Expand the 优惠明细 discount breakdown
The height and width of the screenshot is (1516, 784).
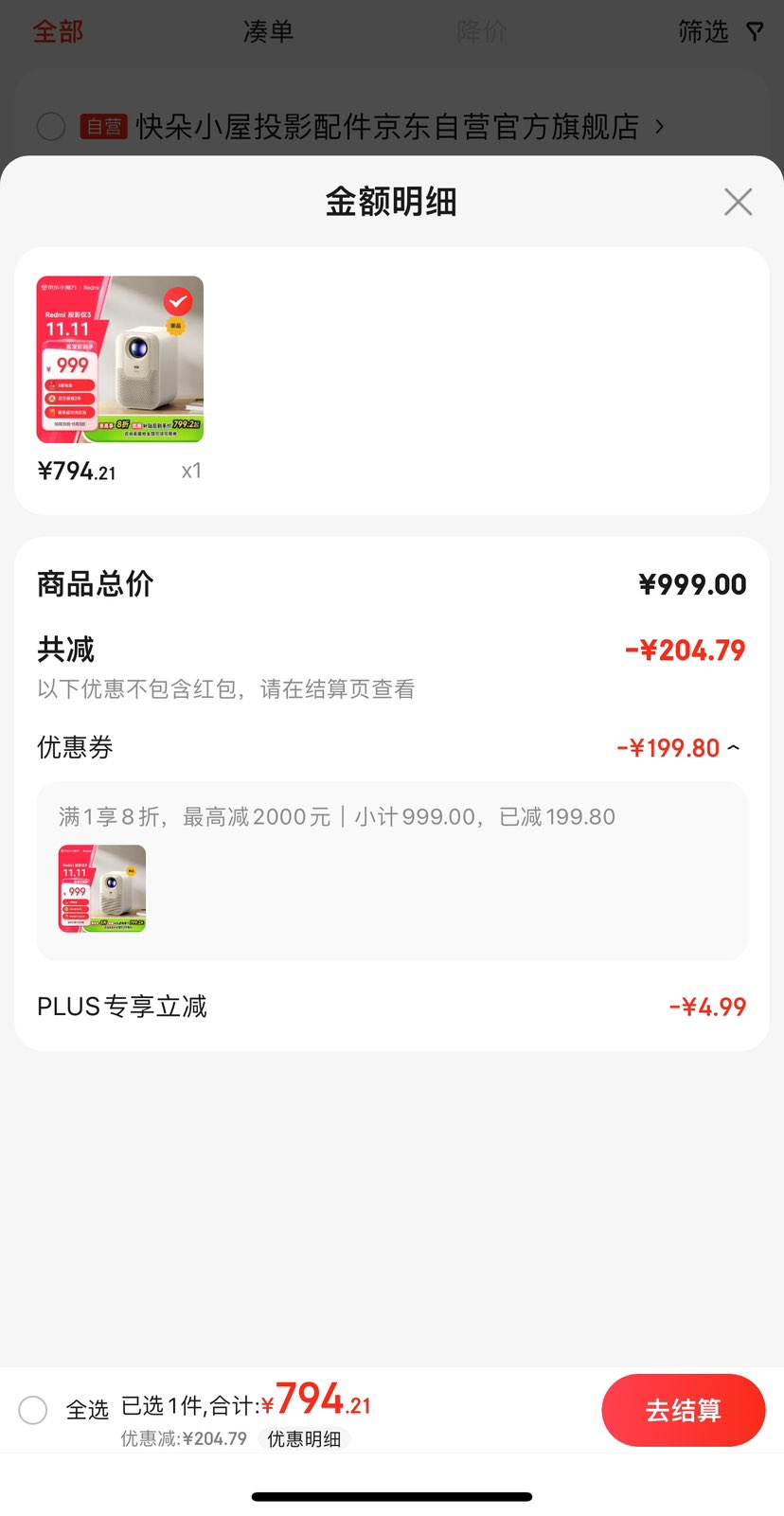[x=303, y=1438]
